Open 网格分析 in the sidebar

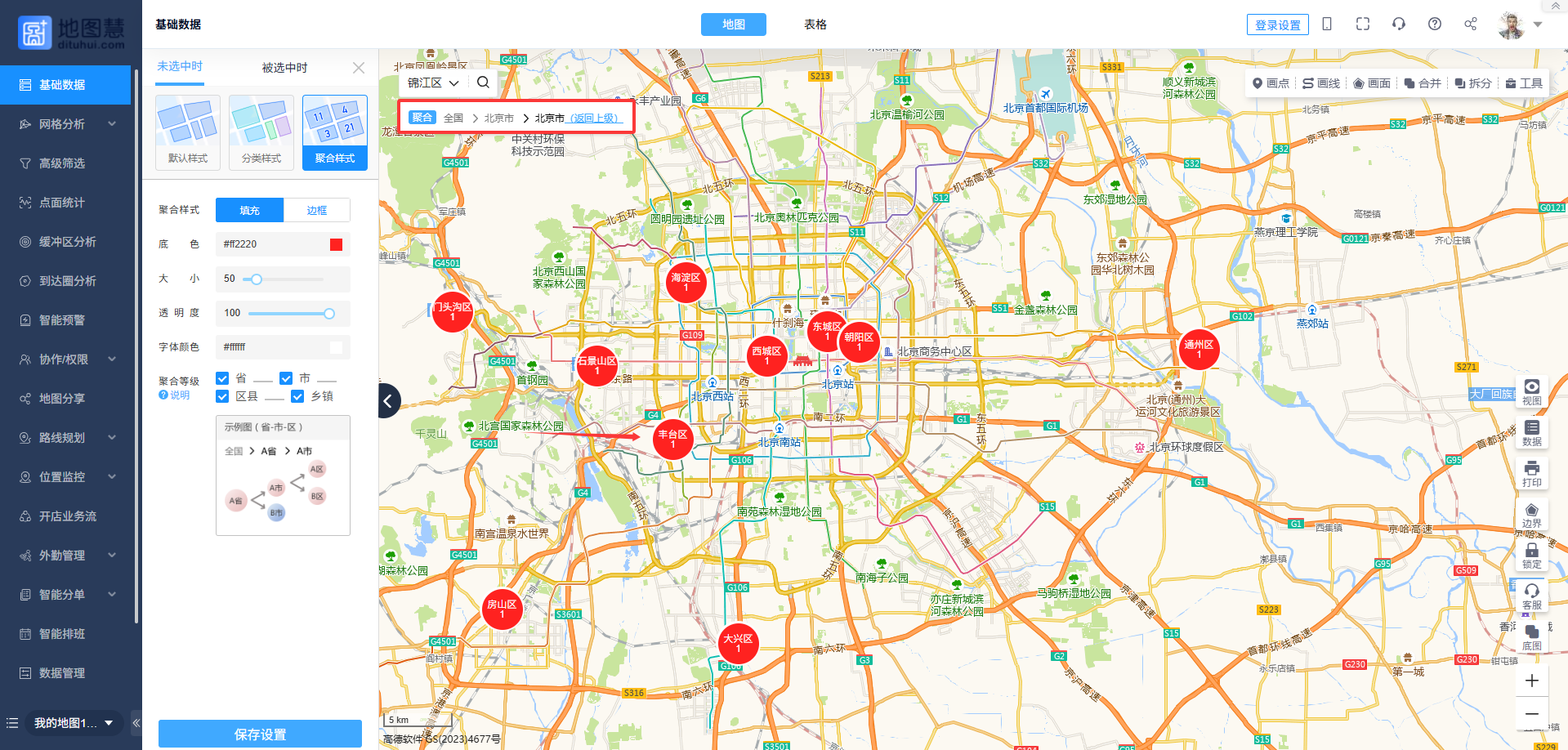pos(62,124)
